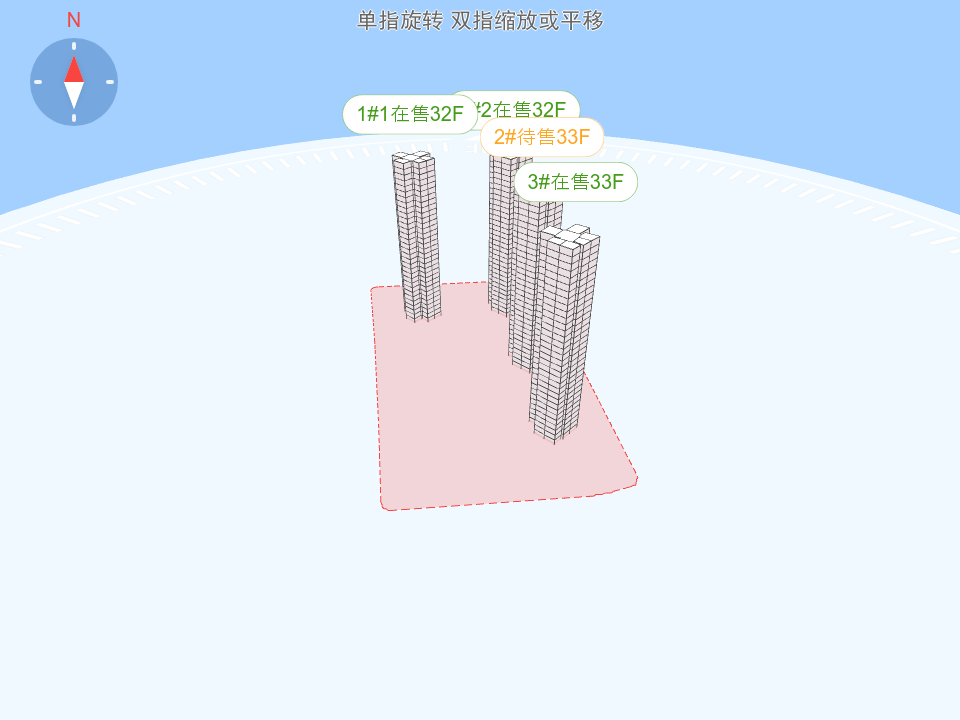Select building label 3#在售33F
This screenshot has height=720, width=960.
pos(575,182)
